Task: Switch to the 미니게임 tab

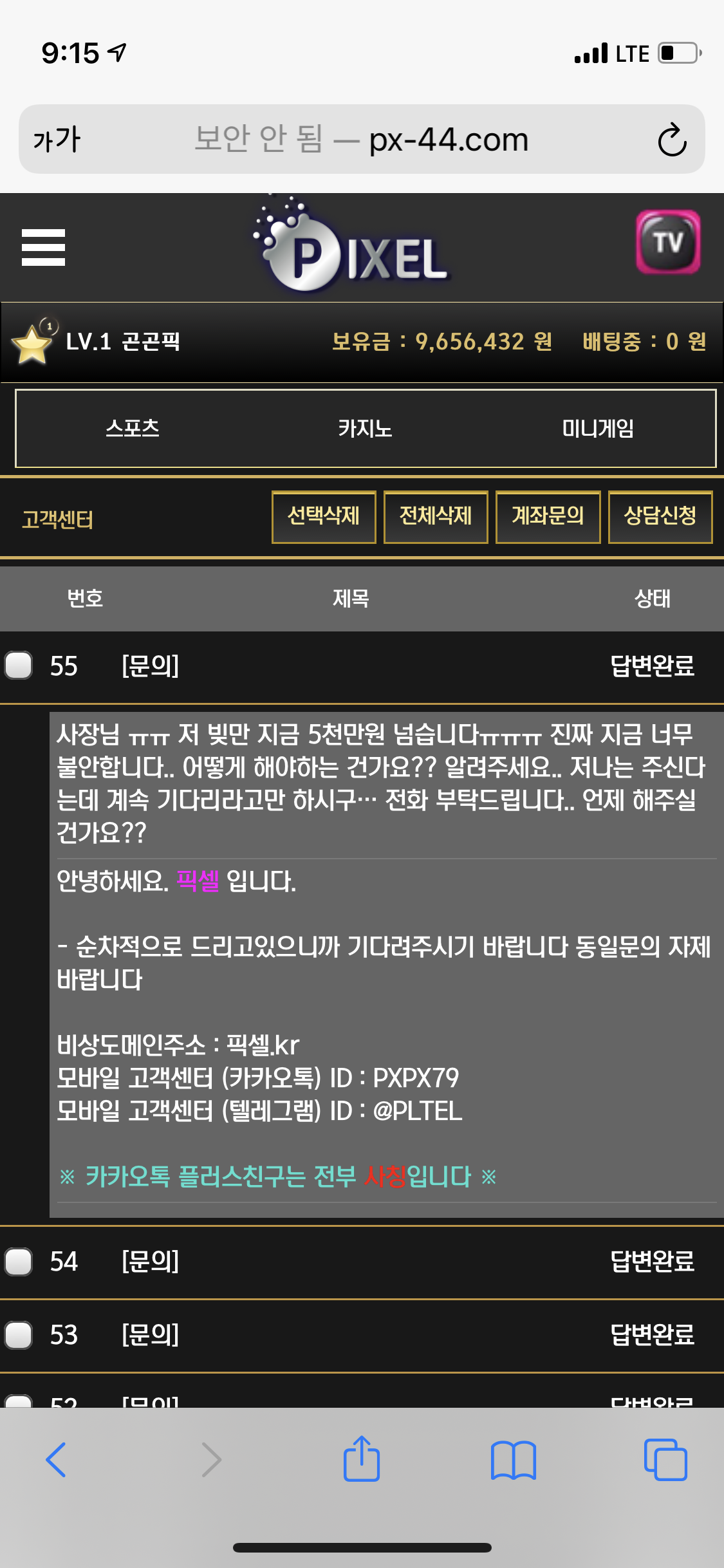Action: pos(598,428)
